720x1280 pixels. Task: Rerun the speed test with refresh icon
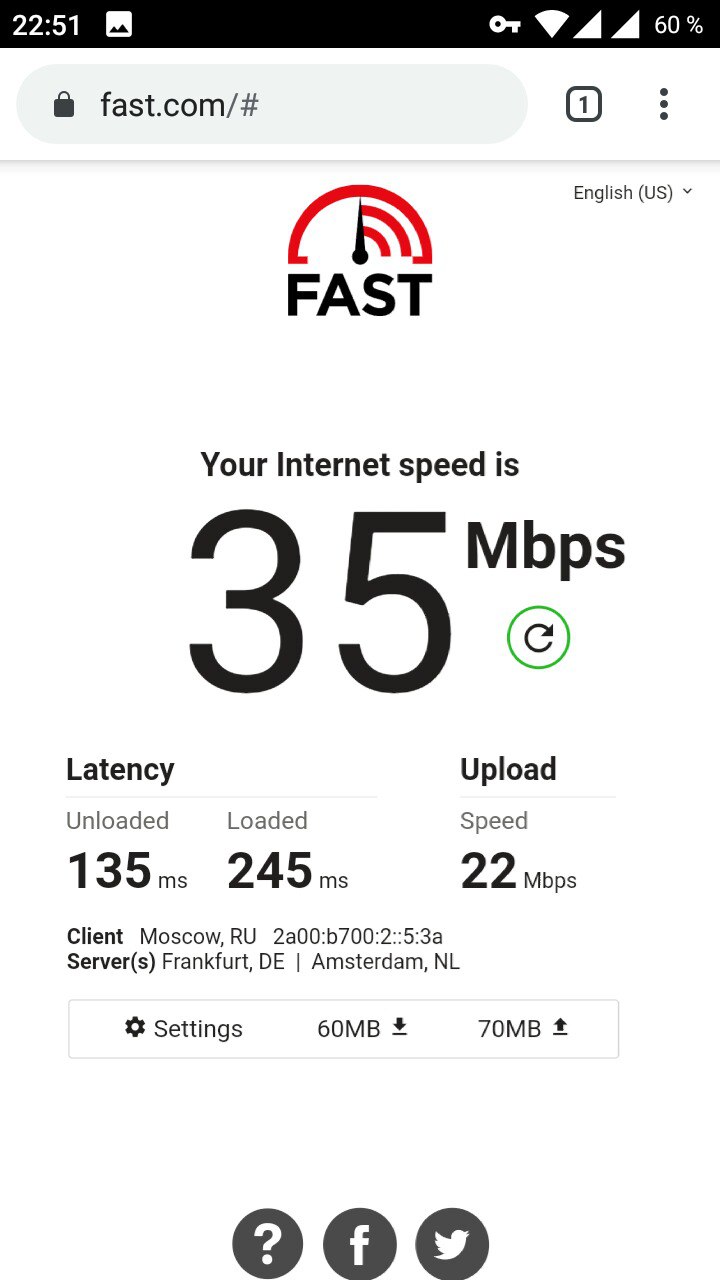point(538,637)
